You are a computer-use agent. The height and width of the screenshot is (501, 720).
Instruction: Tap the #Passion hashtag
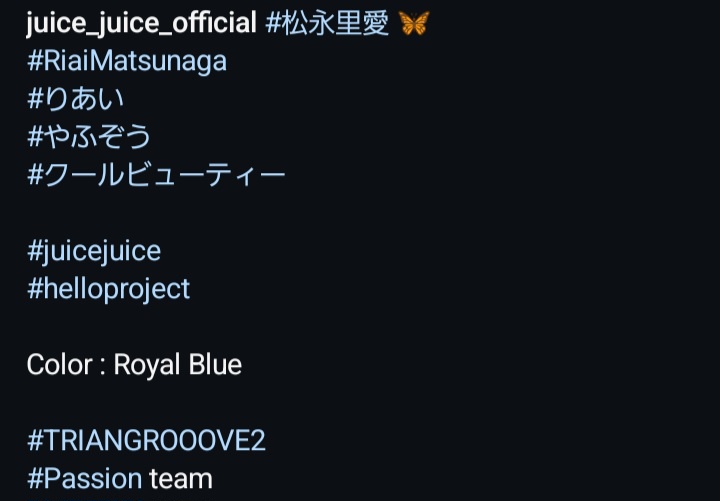click(85, 478)
